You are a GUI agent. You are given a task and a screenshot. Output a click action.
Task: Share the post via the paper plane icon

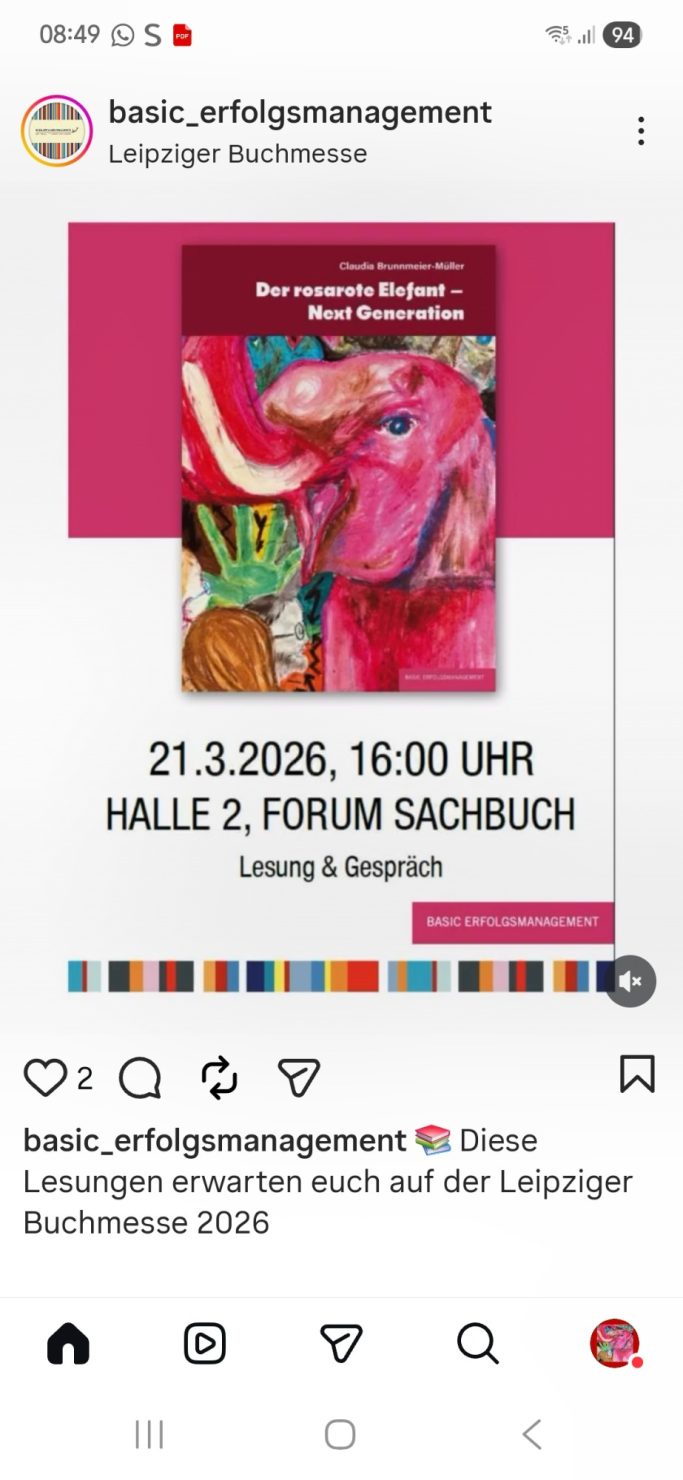(x=298, y=1077)
